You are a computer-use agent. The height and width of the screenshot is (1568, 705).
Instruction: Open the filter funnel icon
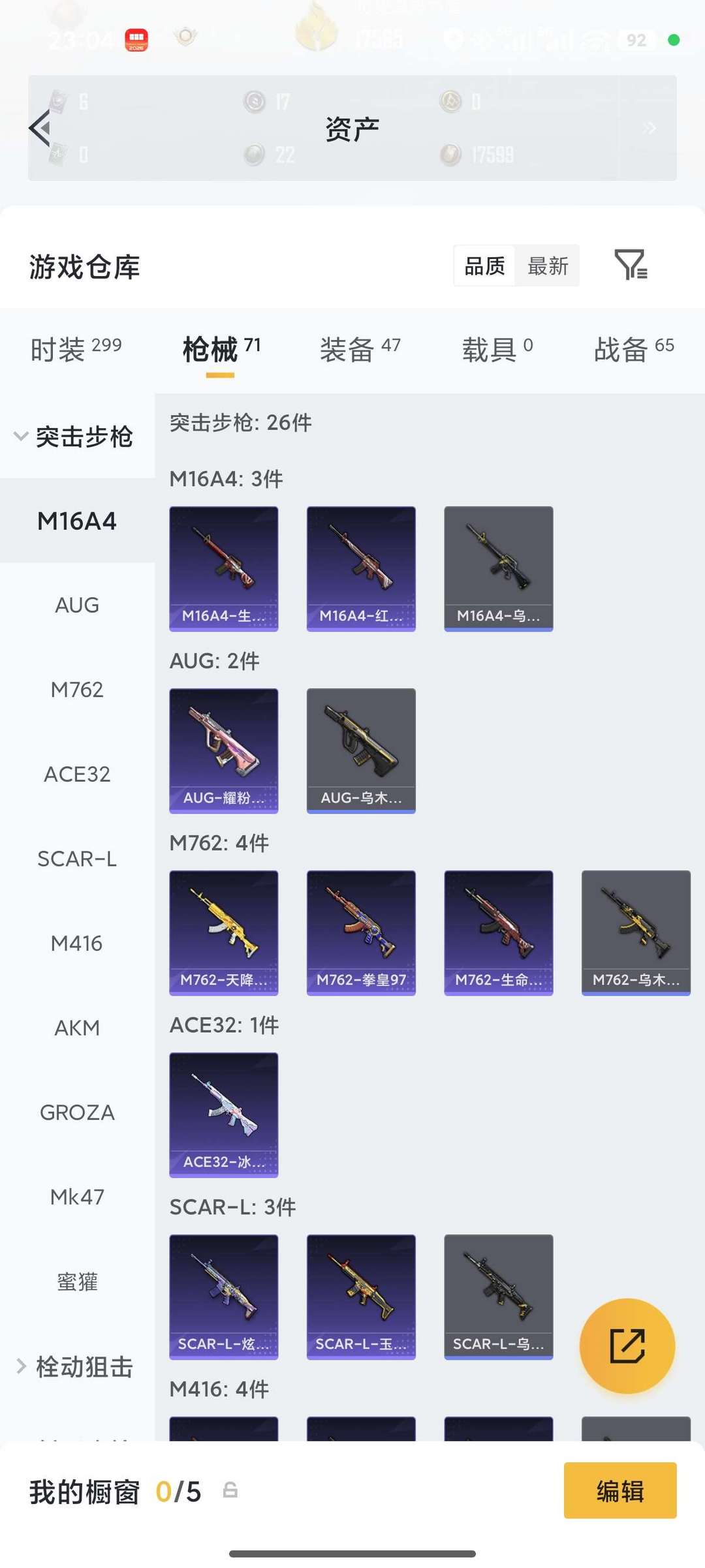pos(631,265)
